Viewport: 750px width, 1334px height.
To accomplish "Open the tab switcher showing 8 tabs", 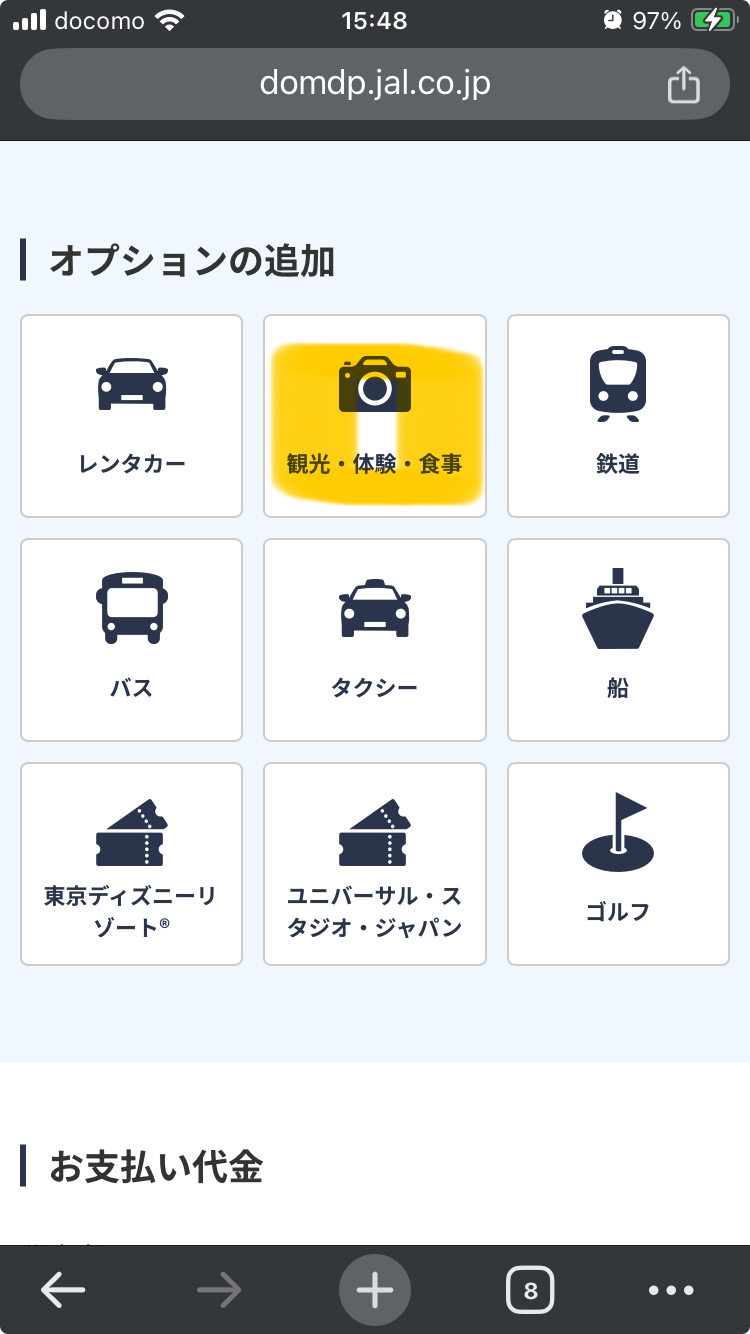I will click(x=530, y=1290).
